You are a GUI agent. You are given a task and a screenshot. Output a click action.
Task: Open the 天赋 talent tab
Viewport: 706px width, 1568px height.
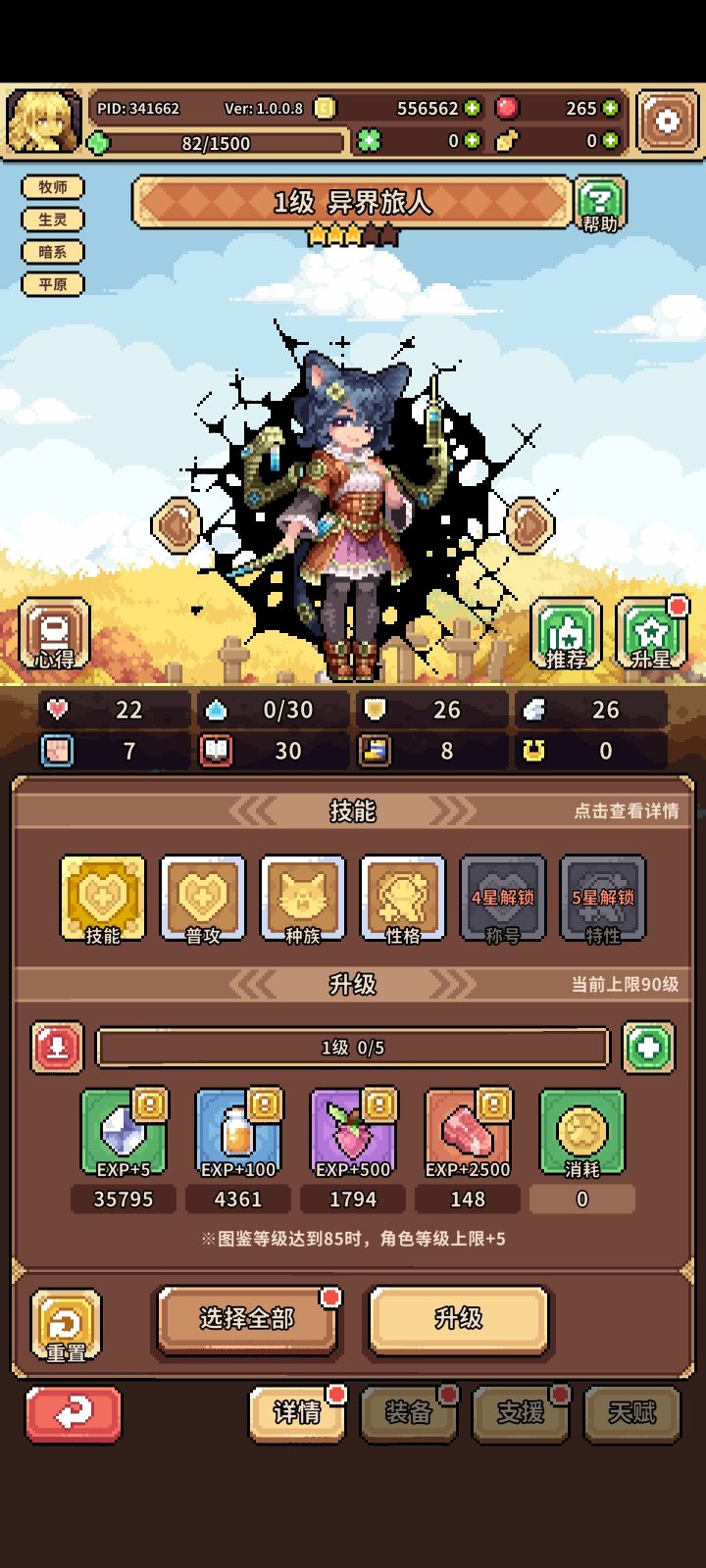(630, 1415)
